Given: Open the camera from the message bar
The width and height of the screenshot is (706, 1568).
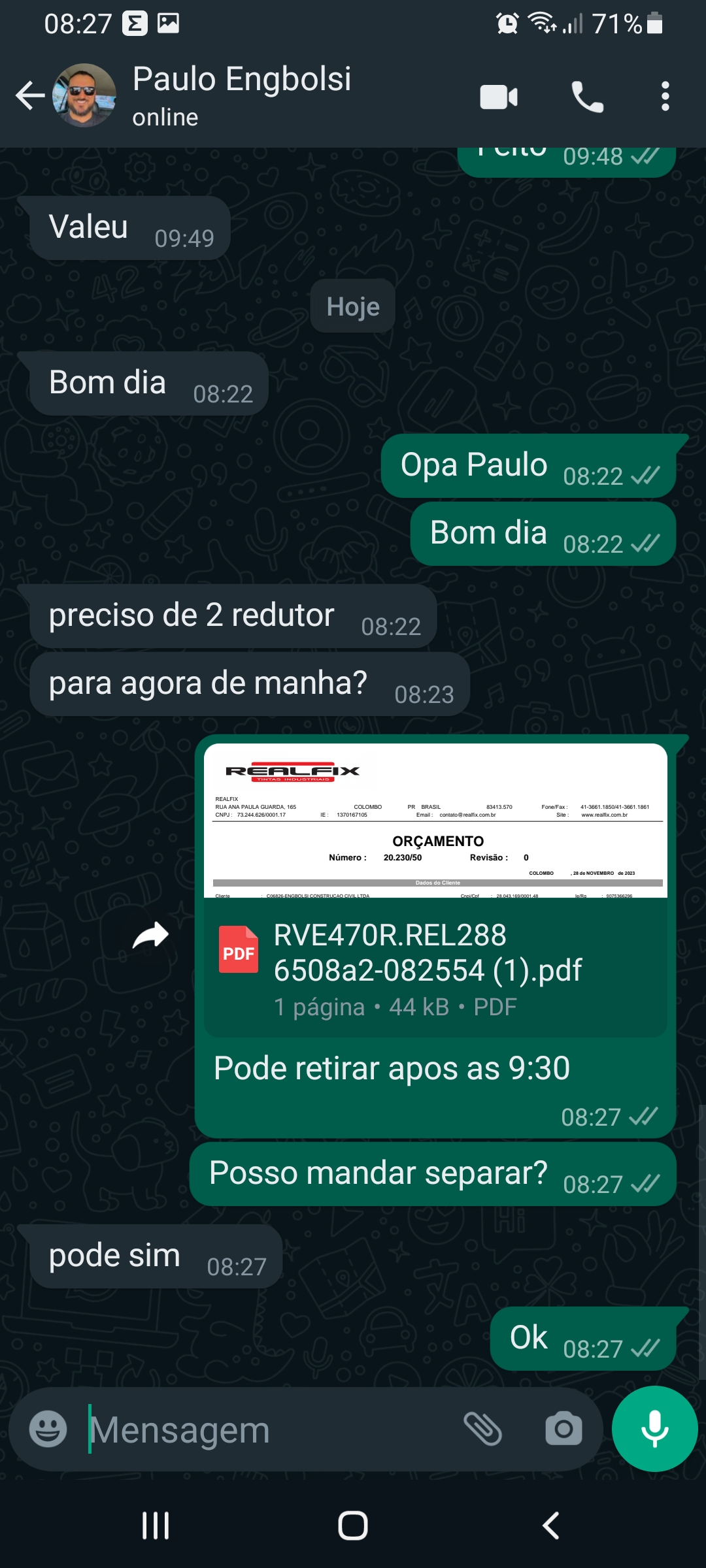Looking at the screenshot, I should pos(563,1429).
